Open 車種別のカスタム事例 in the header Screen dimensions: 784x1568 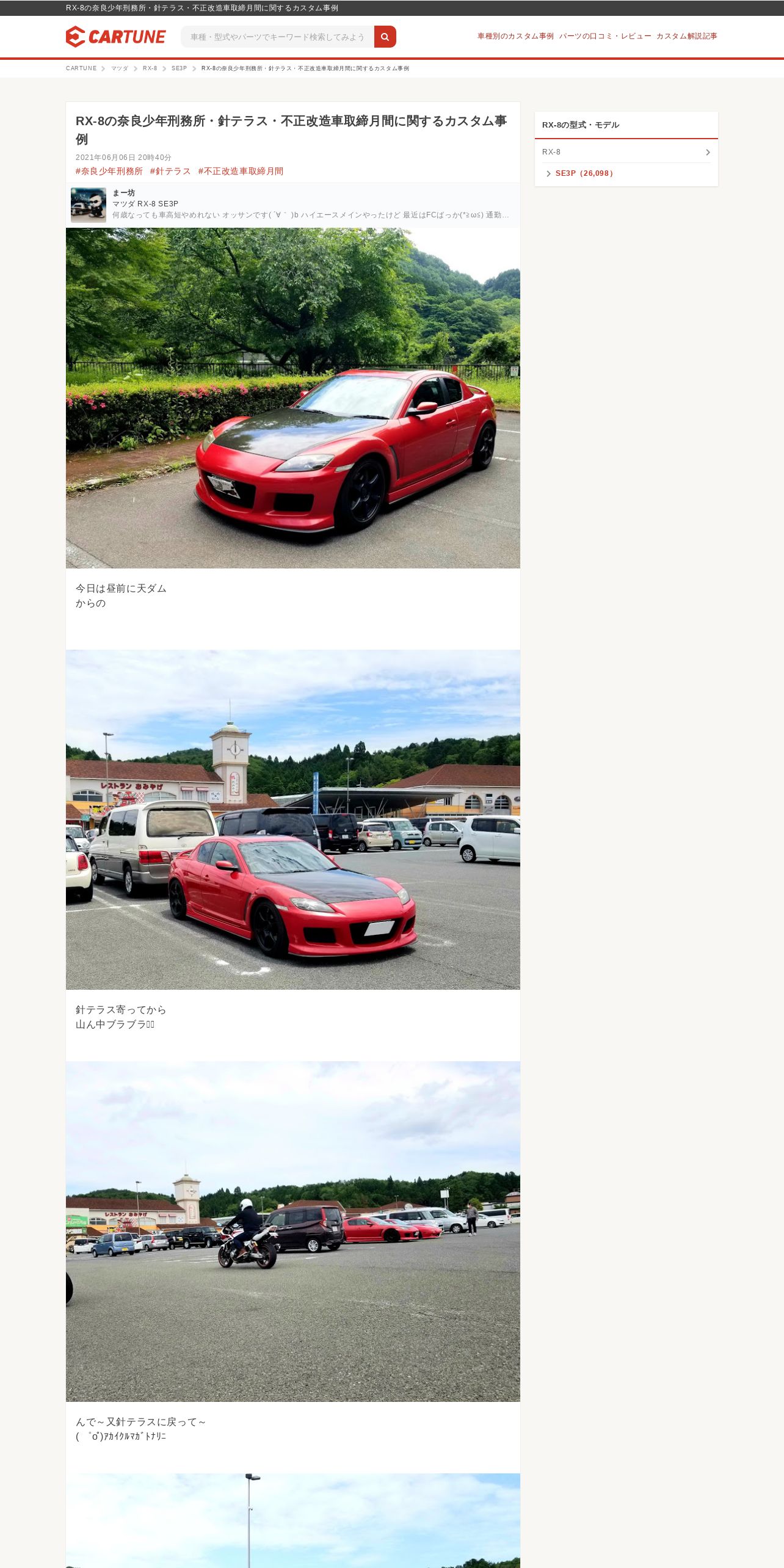(x=515, y=36)
